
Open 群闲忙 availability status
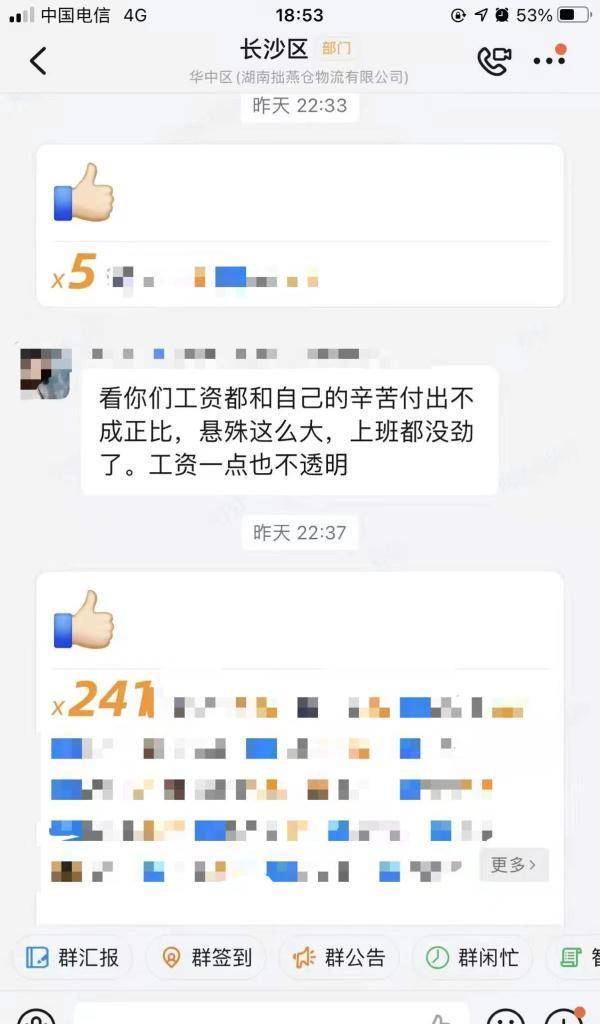(x=473, y=957)
